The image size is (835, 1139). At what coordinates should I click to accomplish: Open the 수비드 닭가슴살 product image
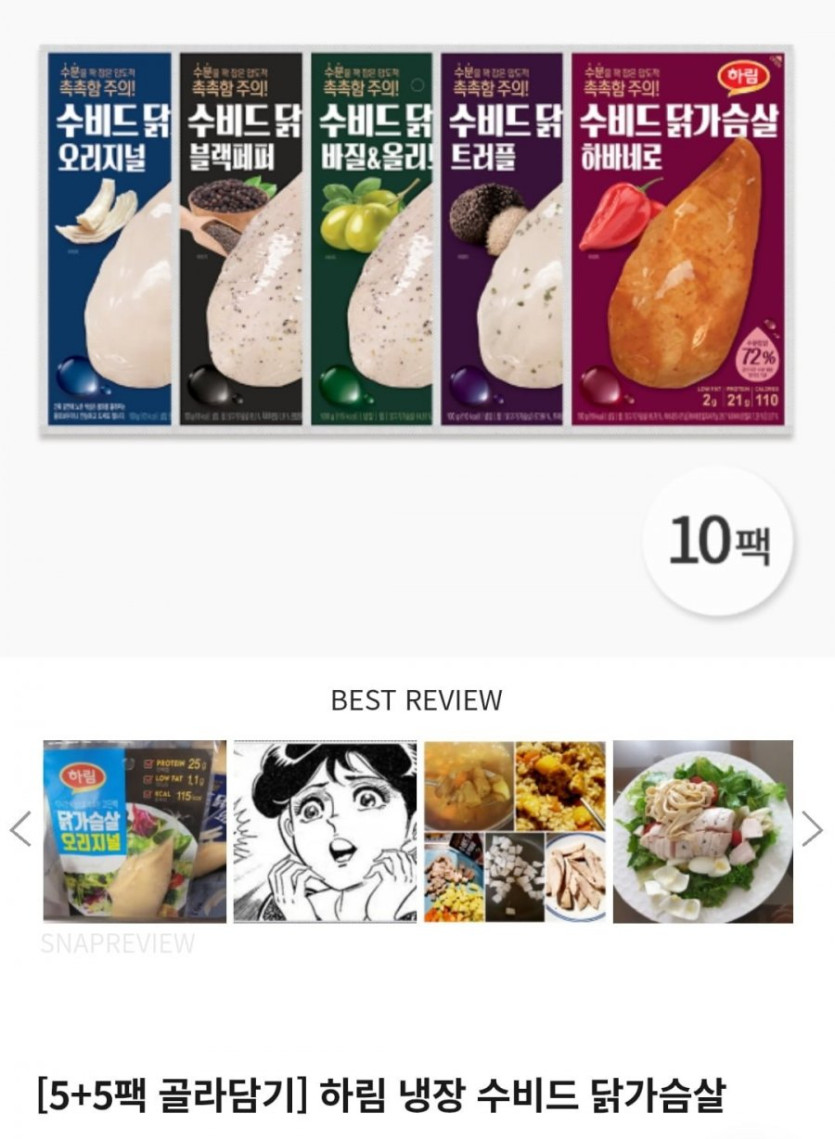[x=416, y=240]
